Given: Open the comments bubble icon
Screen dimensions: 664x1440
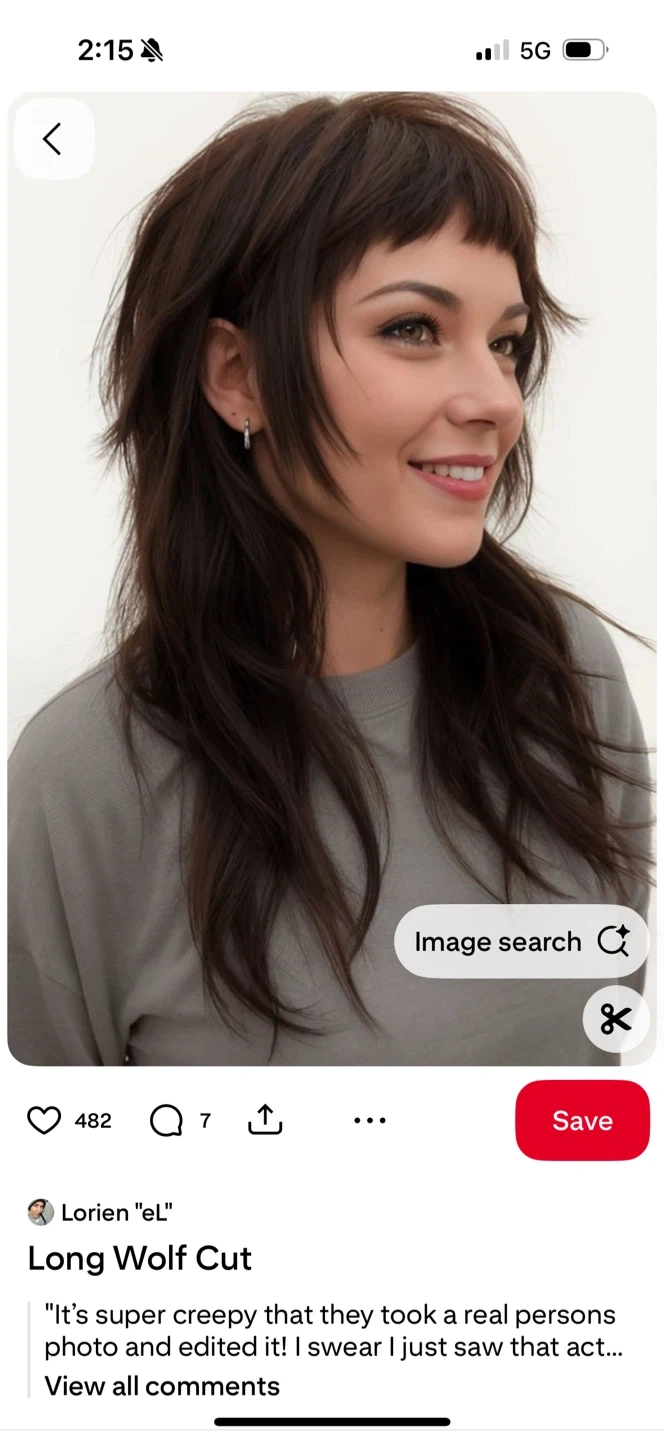Looking at the screenshot, I should coord(166,1121).
